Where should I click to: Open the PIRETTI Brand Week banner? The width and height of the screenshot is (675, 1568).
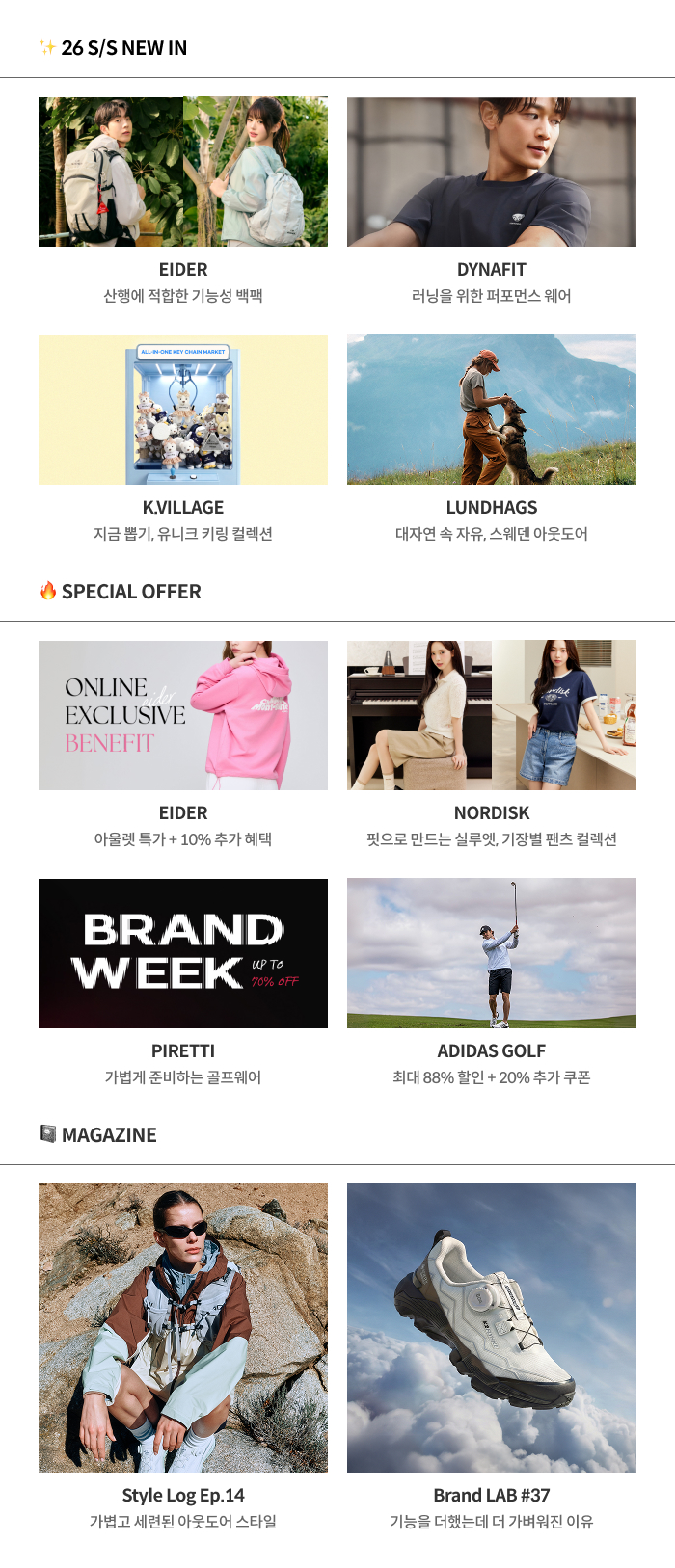[183, 953]
